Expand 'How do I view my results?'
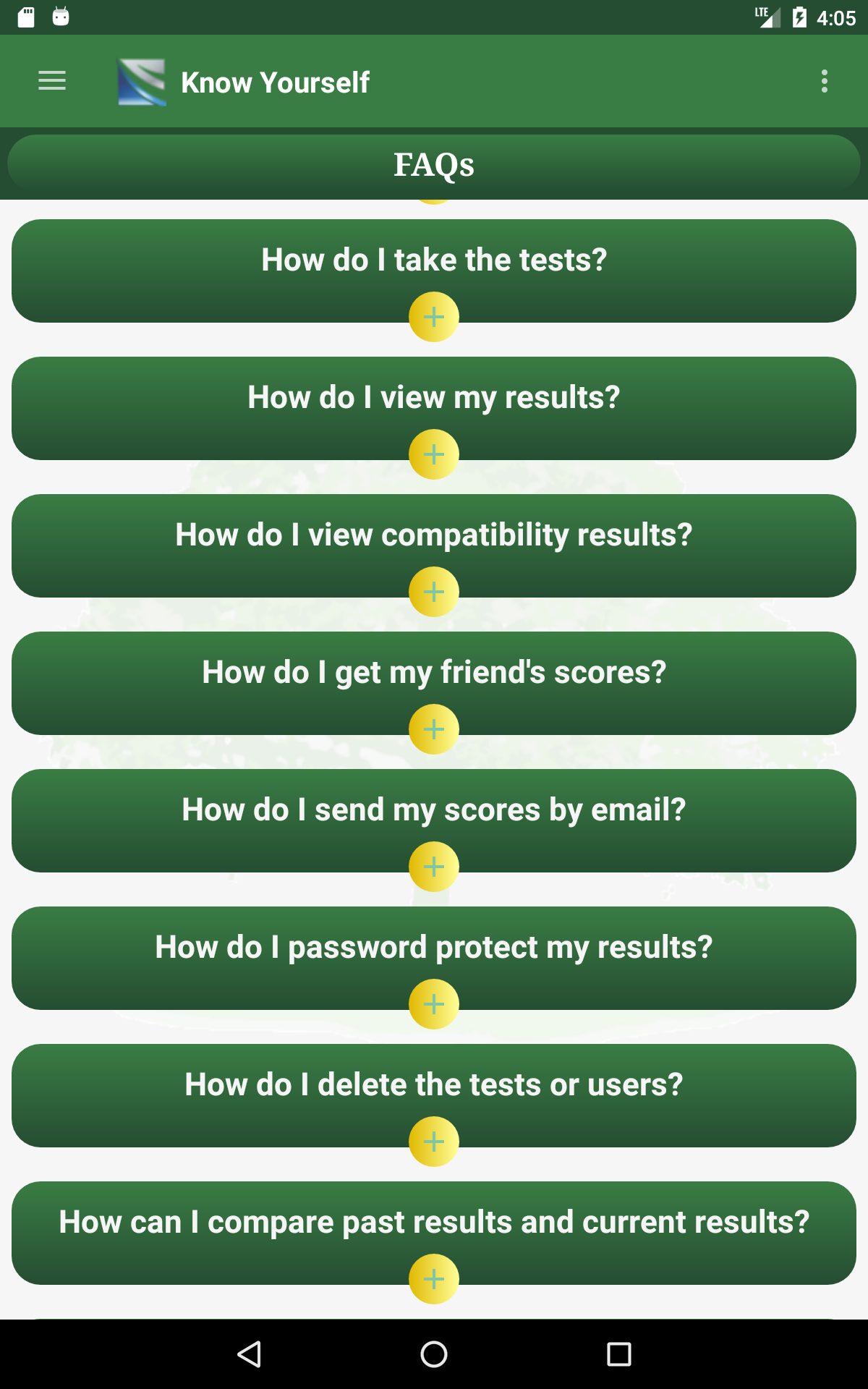Screen dimensions: 868x1389 click(434, 454)
